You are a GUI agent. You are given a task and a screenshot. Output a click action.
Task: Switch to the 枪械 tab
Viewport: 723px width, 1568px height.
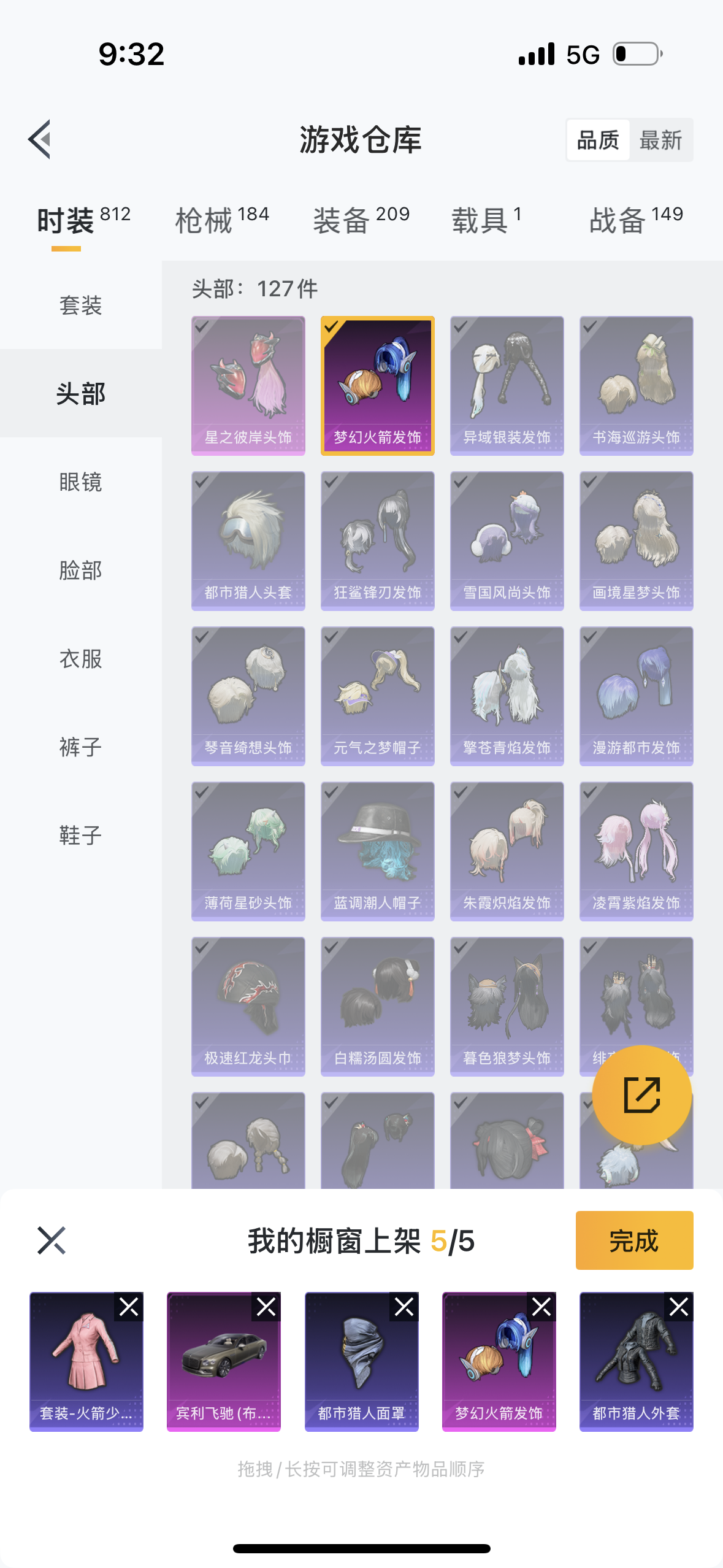click(x=221, y=220)
